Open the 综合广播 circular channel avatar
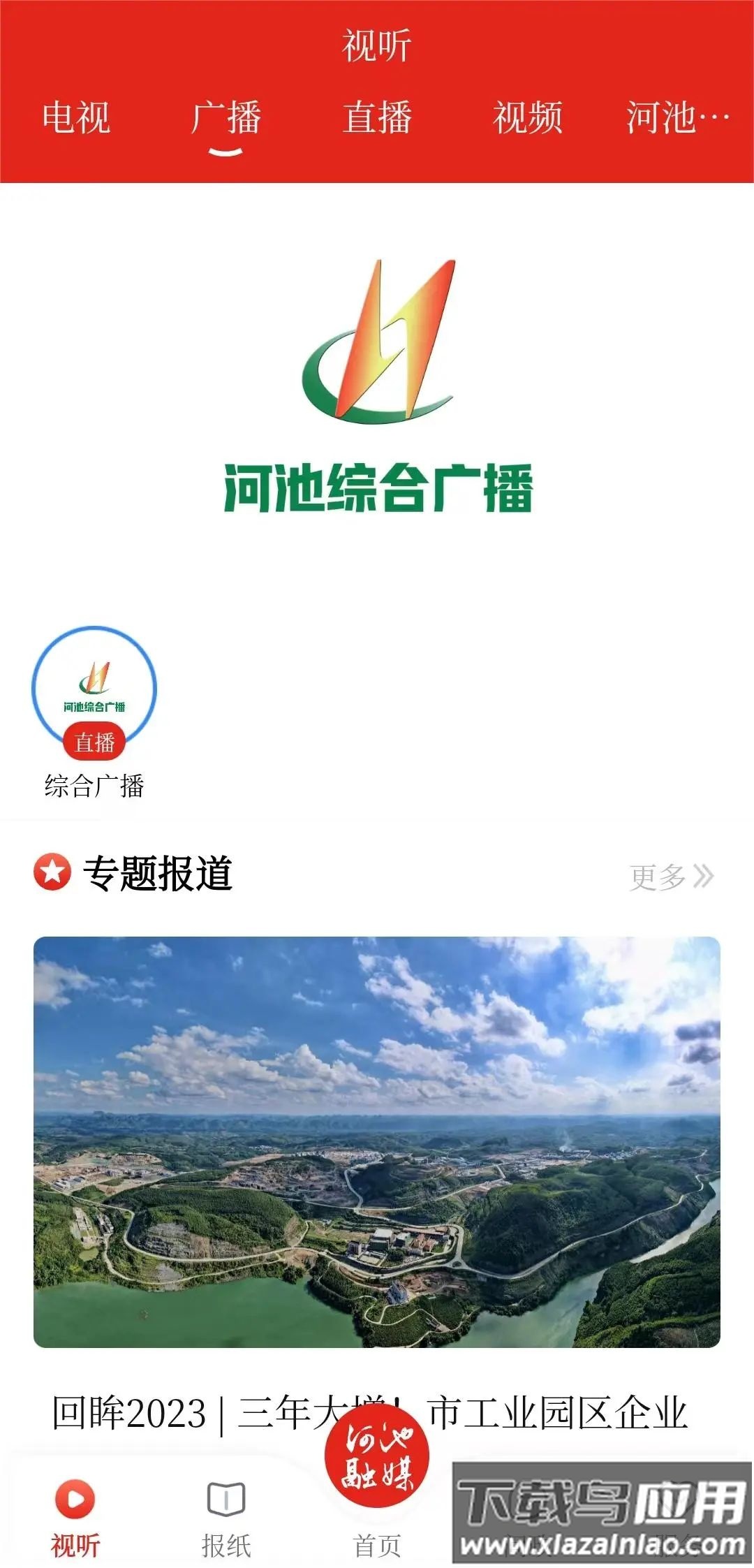Viewport: 754px width, 1568px height. pos(94,688)
